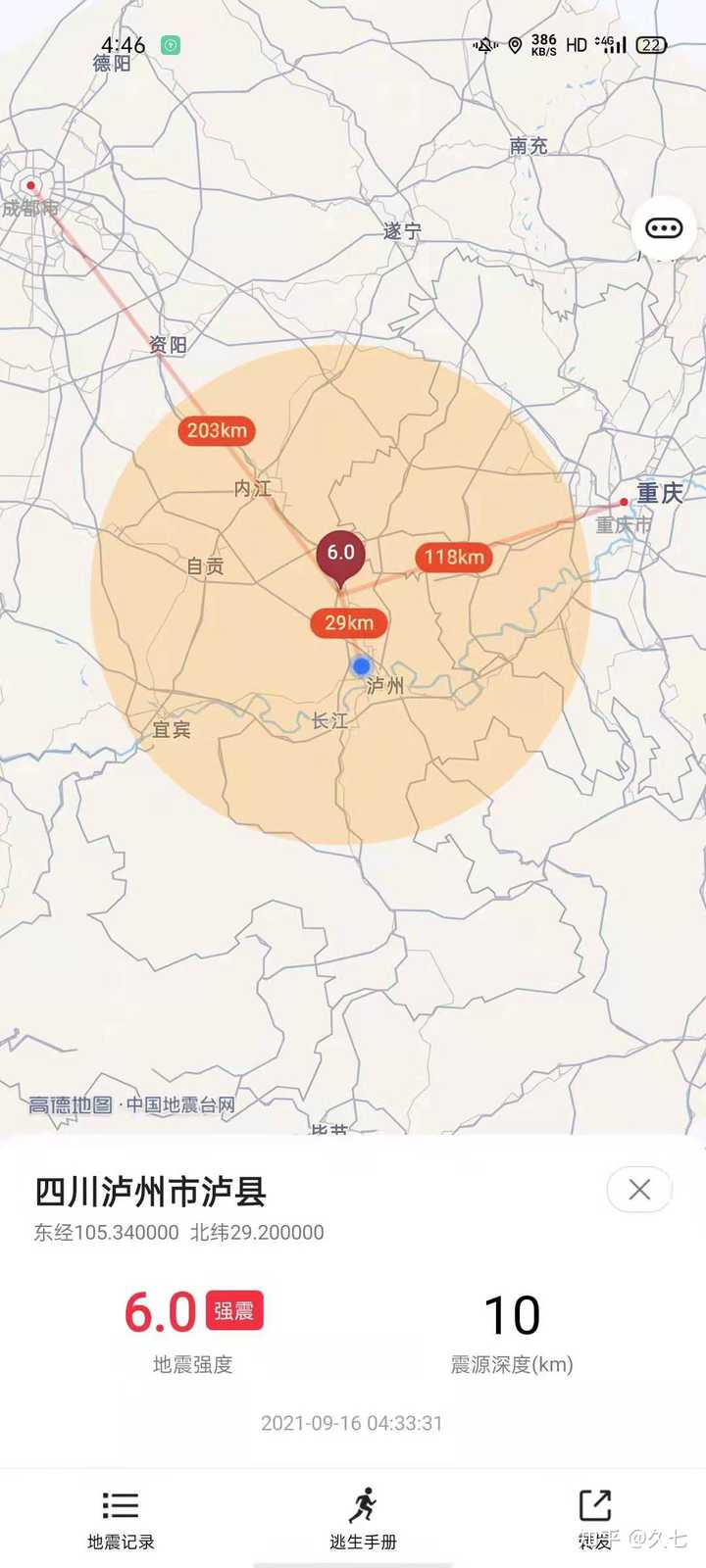This screenshot has height=1568, width=706.
Task: Open the three-dot overflow menu
Action: tap(664, 228)
